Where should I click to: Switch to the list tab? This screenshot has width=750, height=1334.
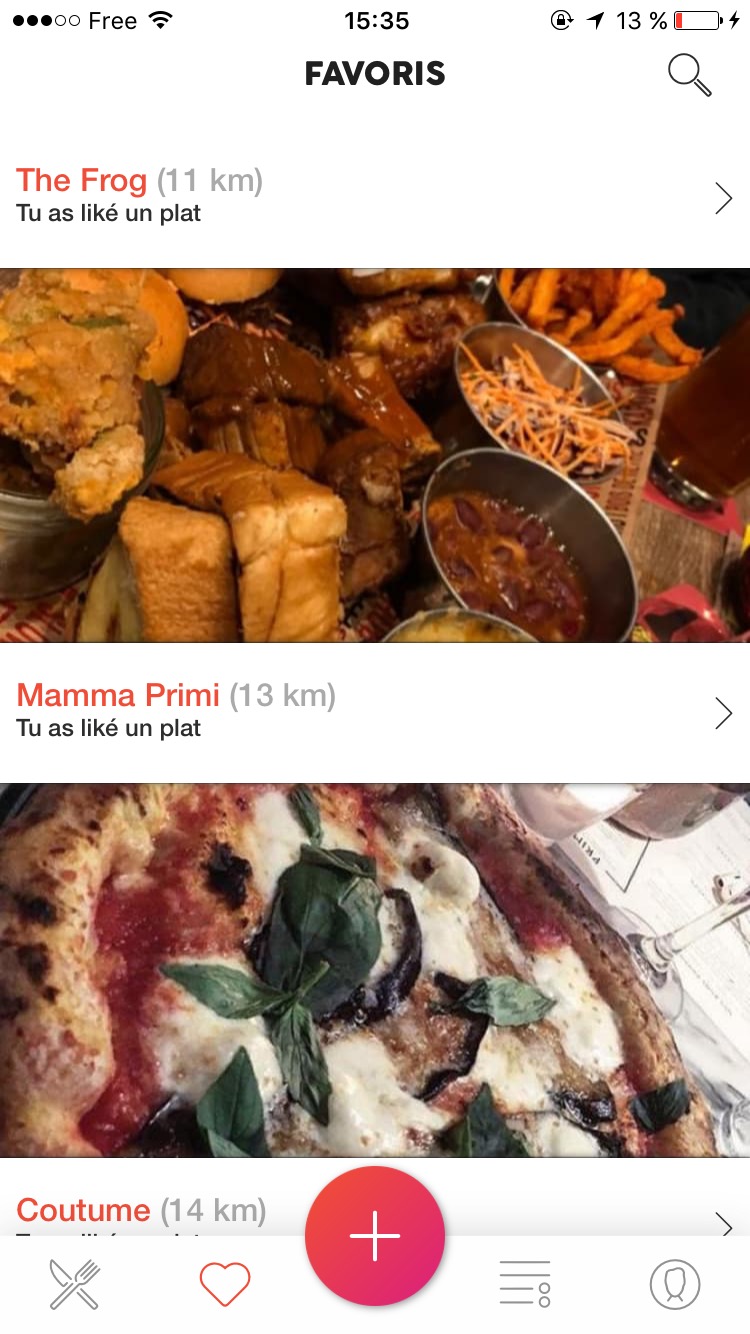(525, 1284)
